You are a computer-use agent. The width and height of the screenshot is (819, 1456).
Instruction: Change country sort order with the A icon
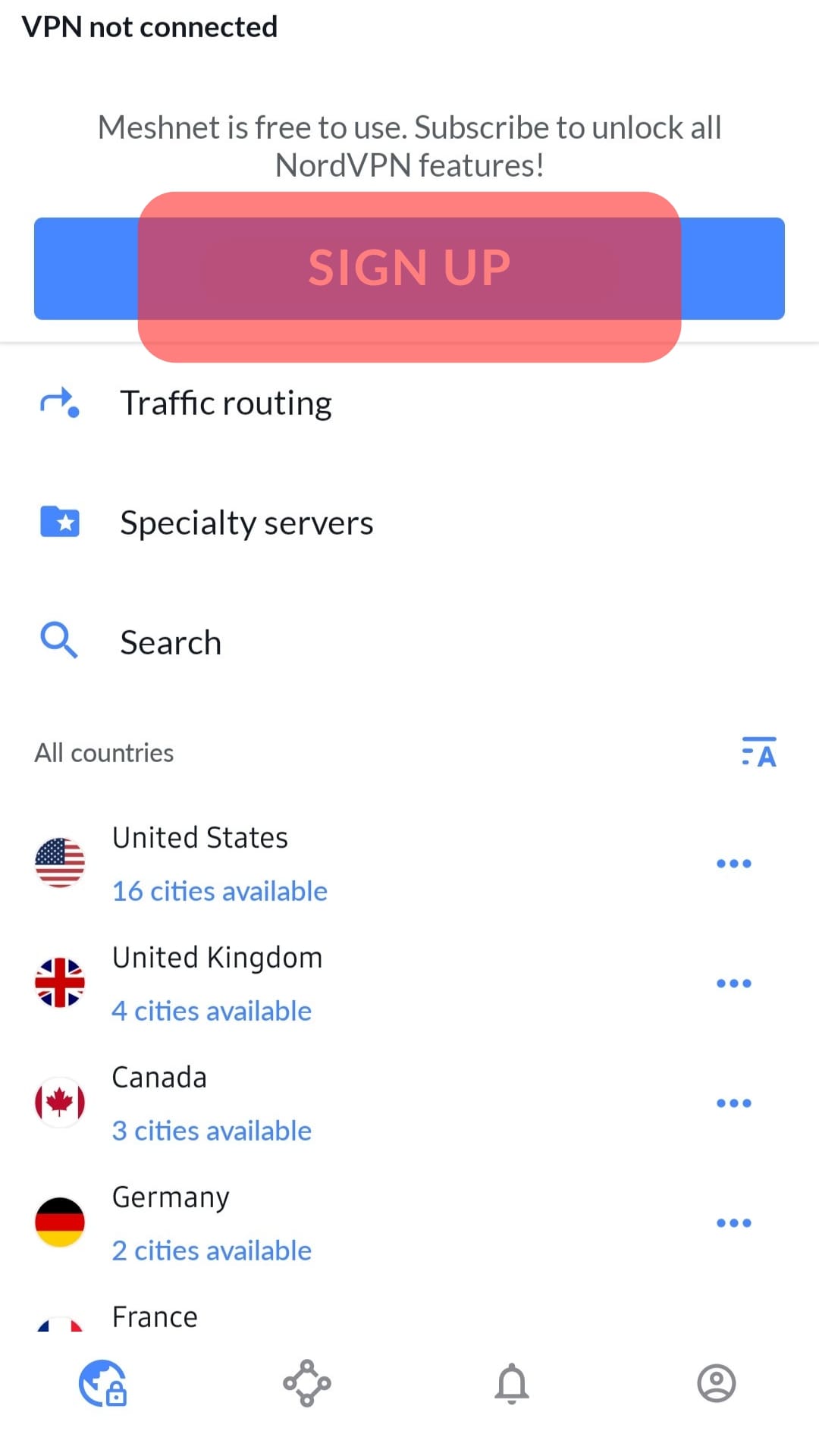coord(758,753)
